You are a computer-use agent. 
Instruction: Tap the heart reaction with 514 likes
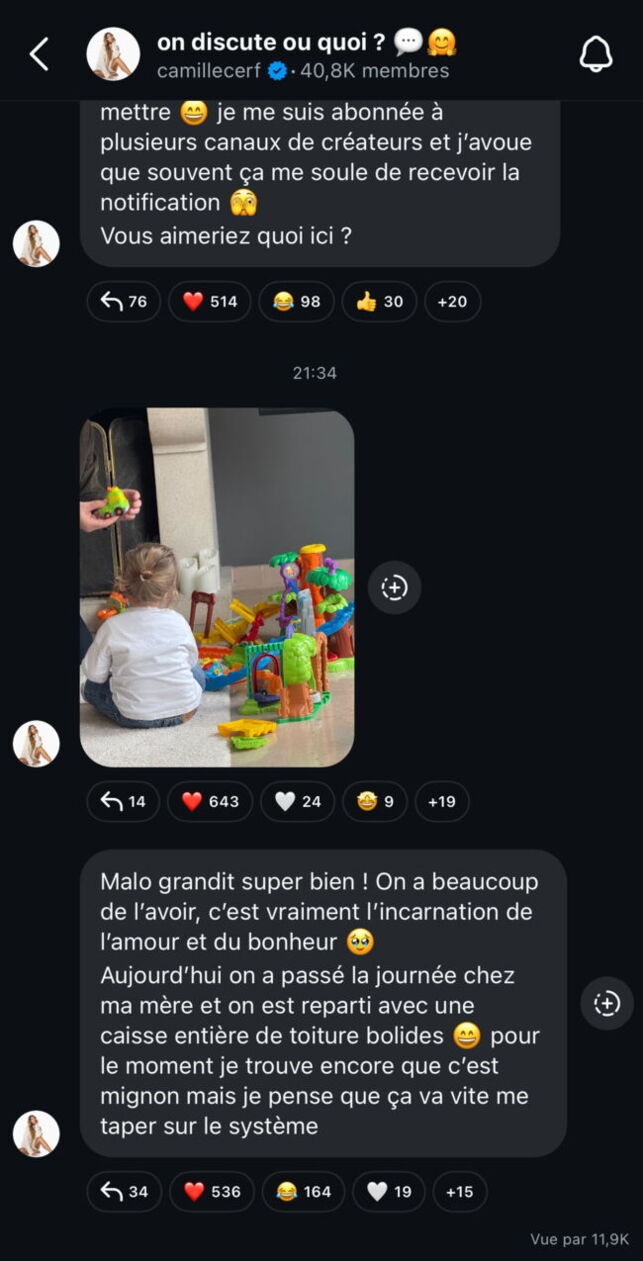[210, 301]
